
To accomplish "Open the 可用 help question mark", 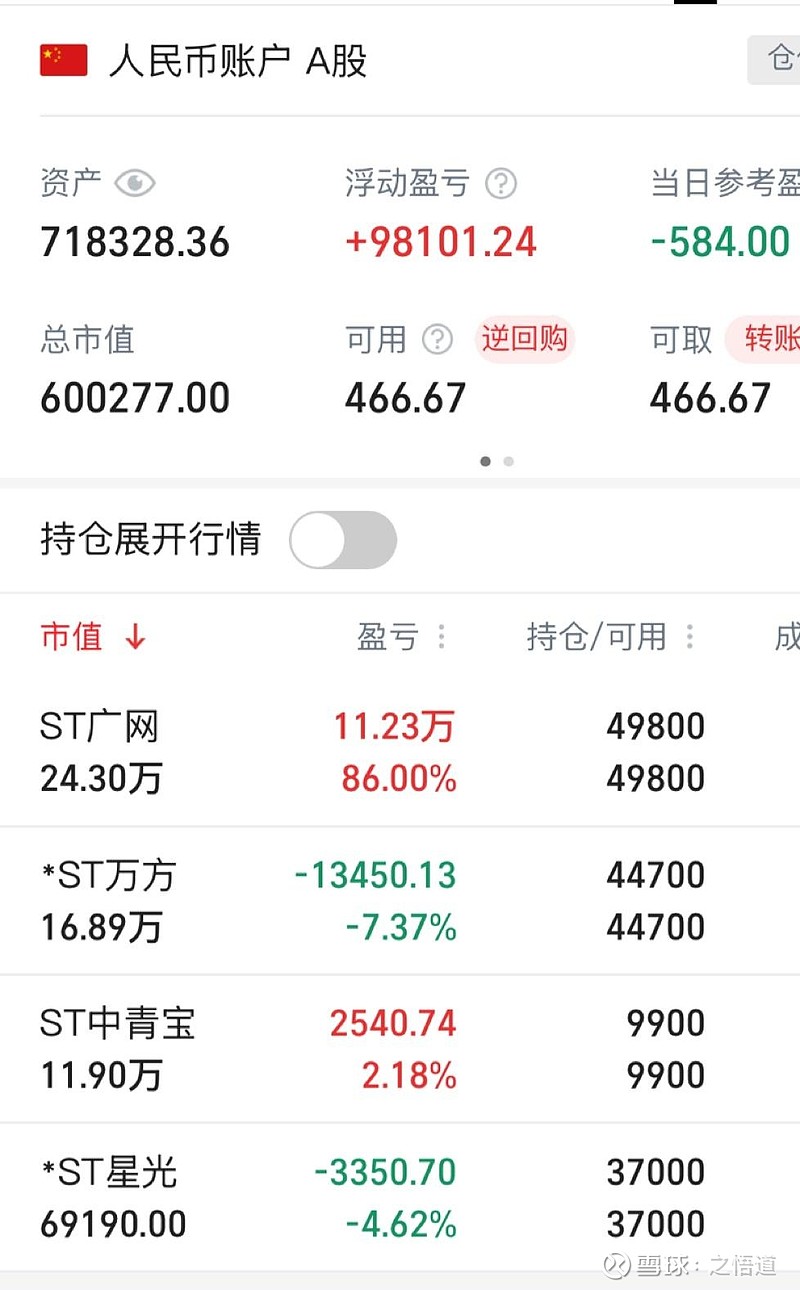I will click(x=437, y=340).
